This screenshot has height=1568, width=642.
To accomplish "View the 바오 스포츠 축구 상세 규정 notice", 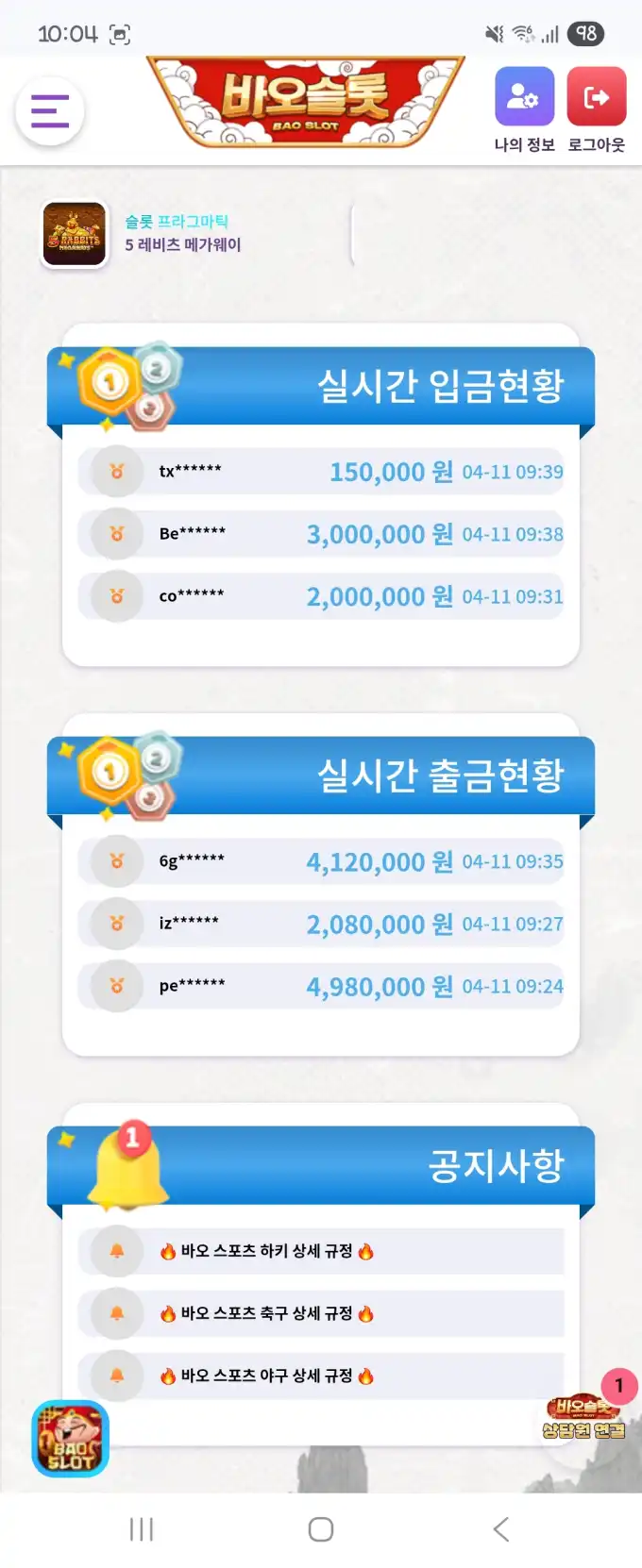I will coord(266,1313).
